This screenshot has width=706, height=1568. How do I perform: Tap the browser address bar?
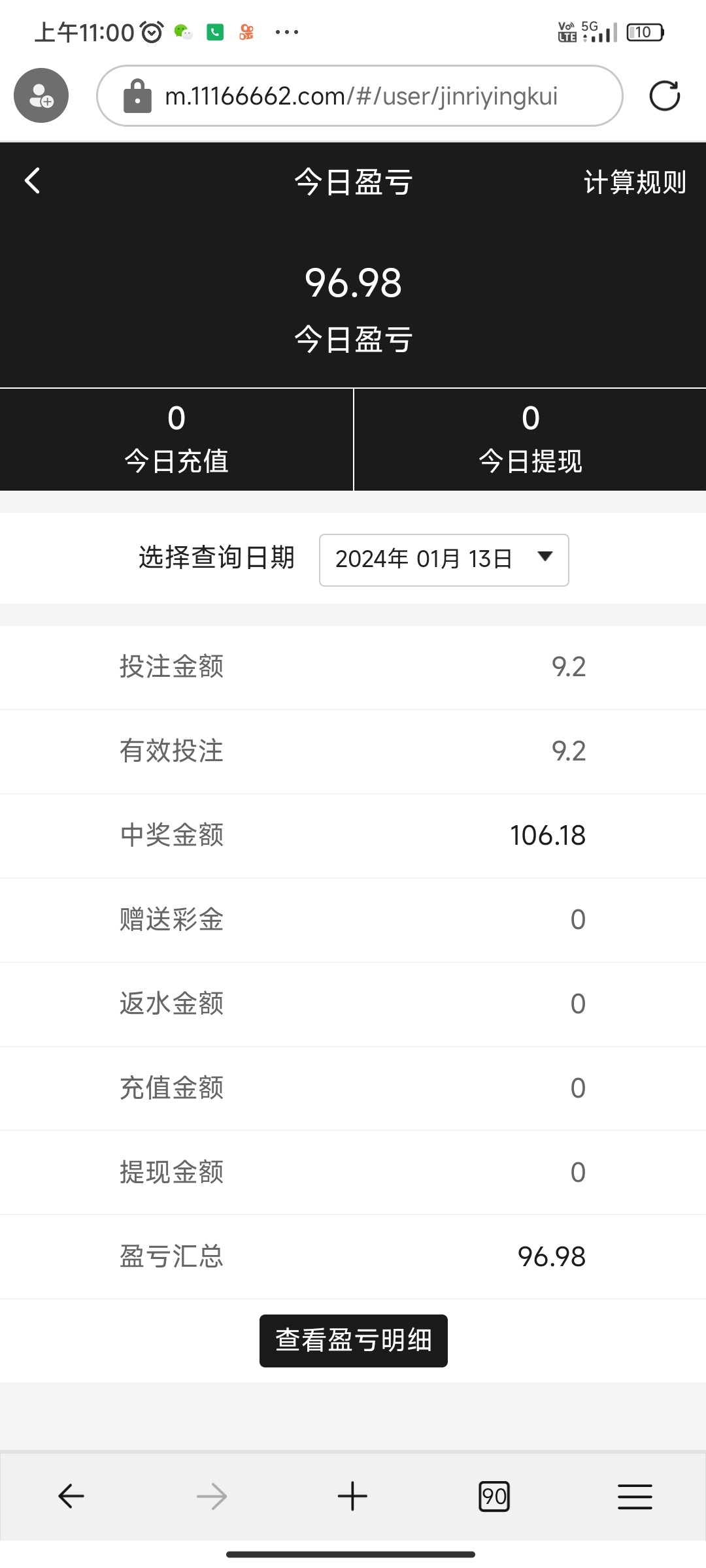(x=360, y=96)
